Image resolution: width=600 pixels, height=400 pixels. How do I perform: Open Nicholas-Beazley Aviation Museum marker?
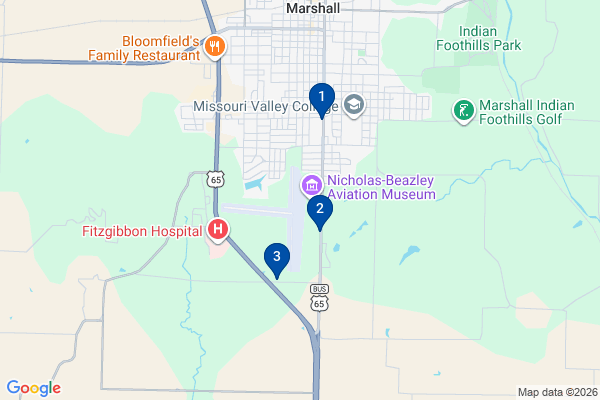tap(312, 186)
